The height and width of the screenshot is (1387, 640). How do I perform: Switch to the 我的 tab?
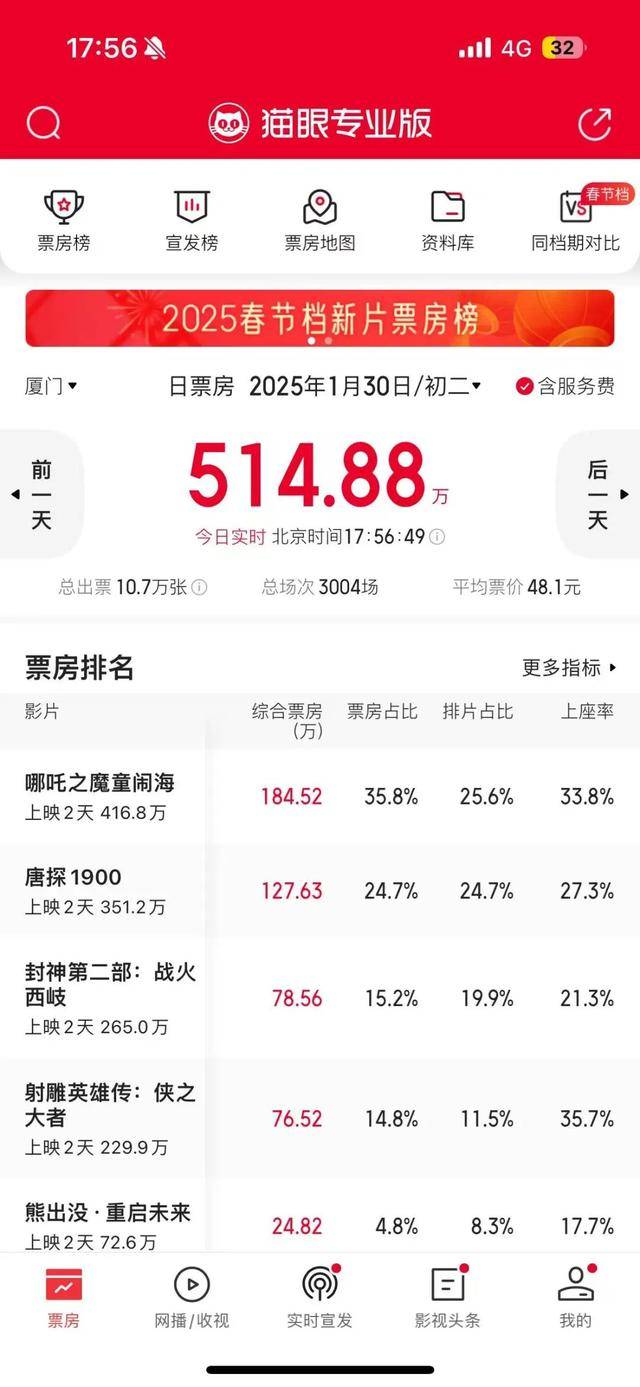(576, 1298)
